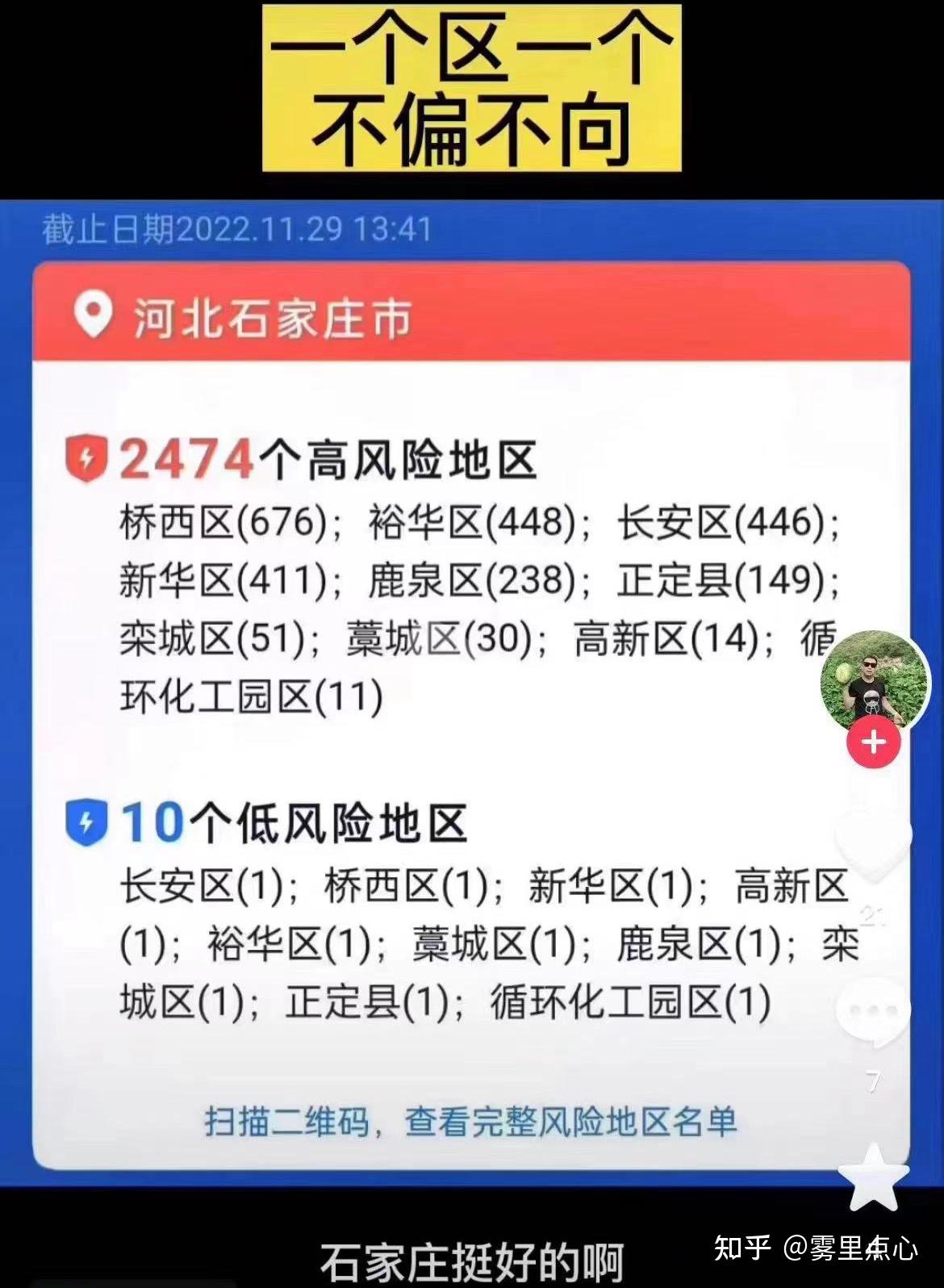Select the caption 石家庄挺好的啊

pos(470,1256)
